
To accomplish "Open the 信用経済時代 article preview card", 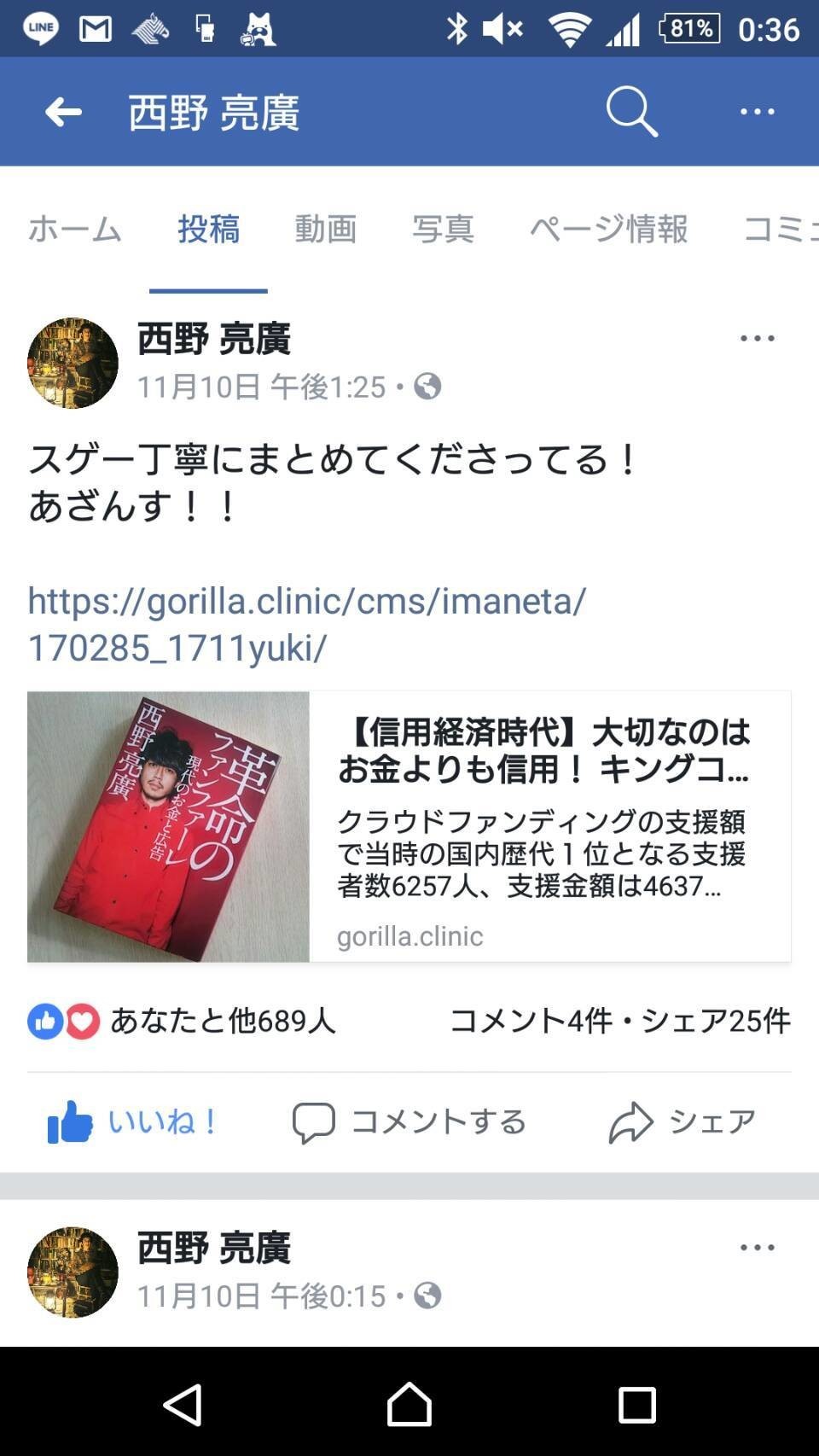I will pyautogui.click(x=409, y=826).
